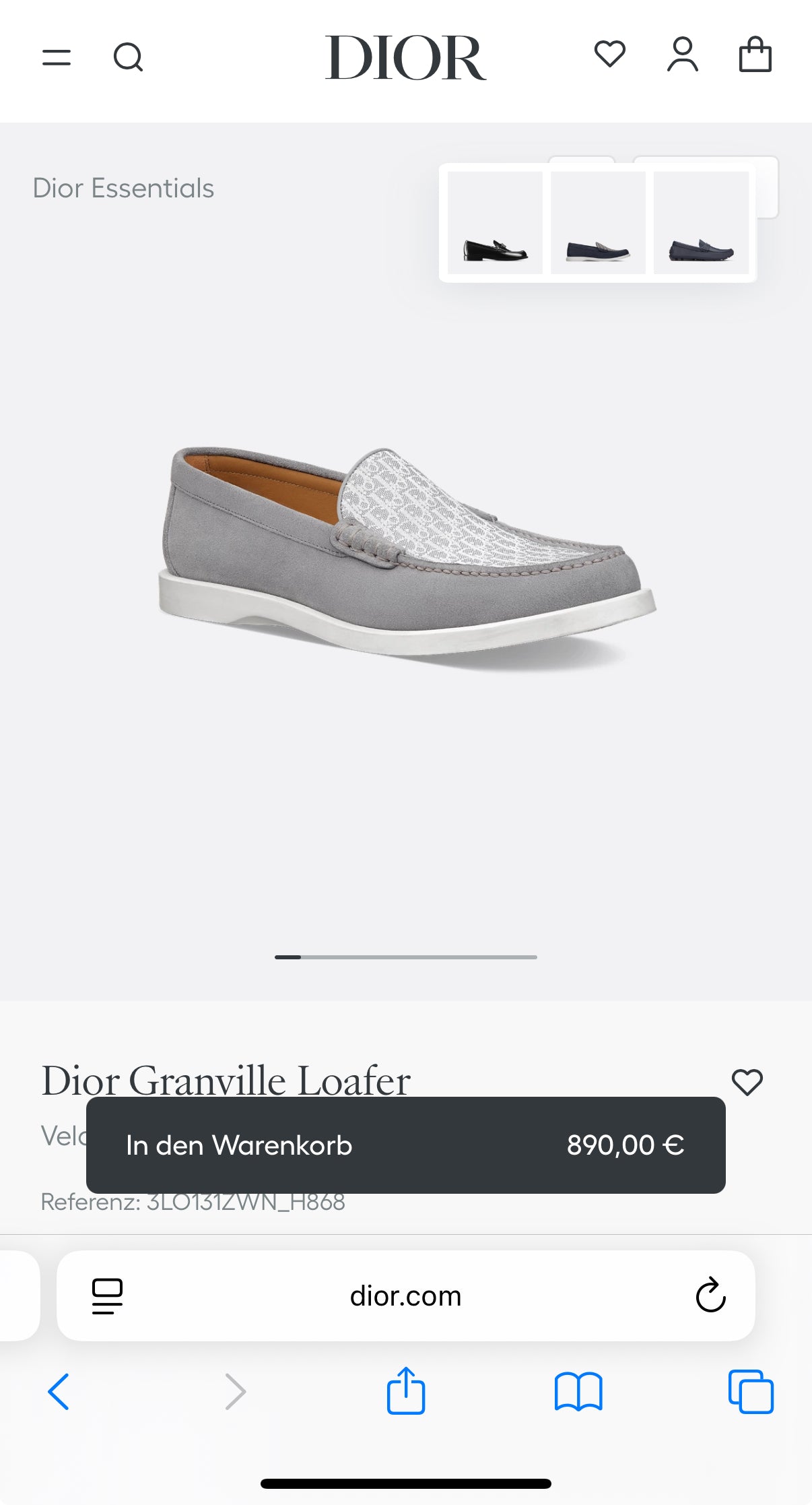Click the image carousel progress bar
The width and height of the screenshot is (812, 1505).
coord(406,957)
